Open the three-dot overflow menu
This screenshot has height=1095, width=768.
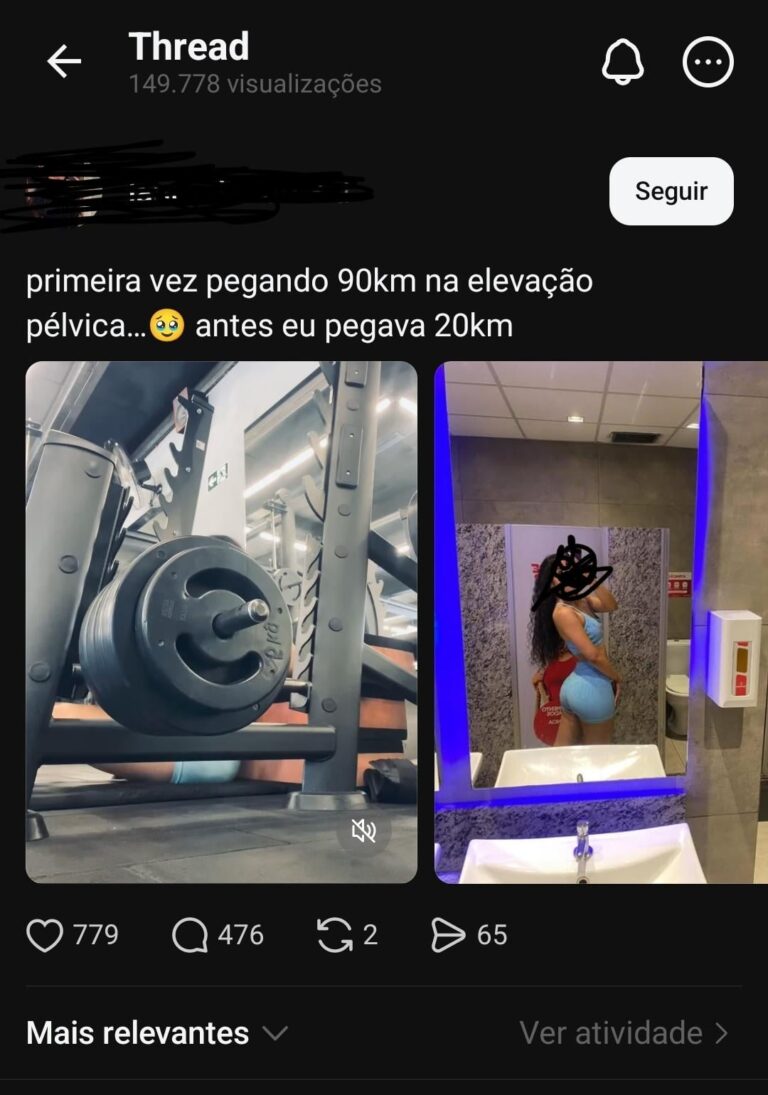pyautogui.click(x=708, y=63)
